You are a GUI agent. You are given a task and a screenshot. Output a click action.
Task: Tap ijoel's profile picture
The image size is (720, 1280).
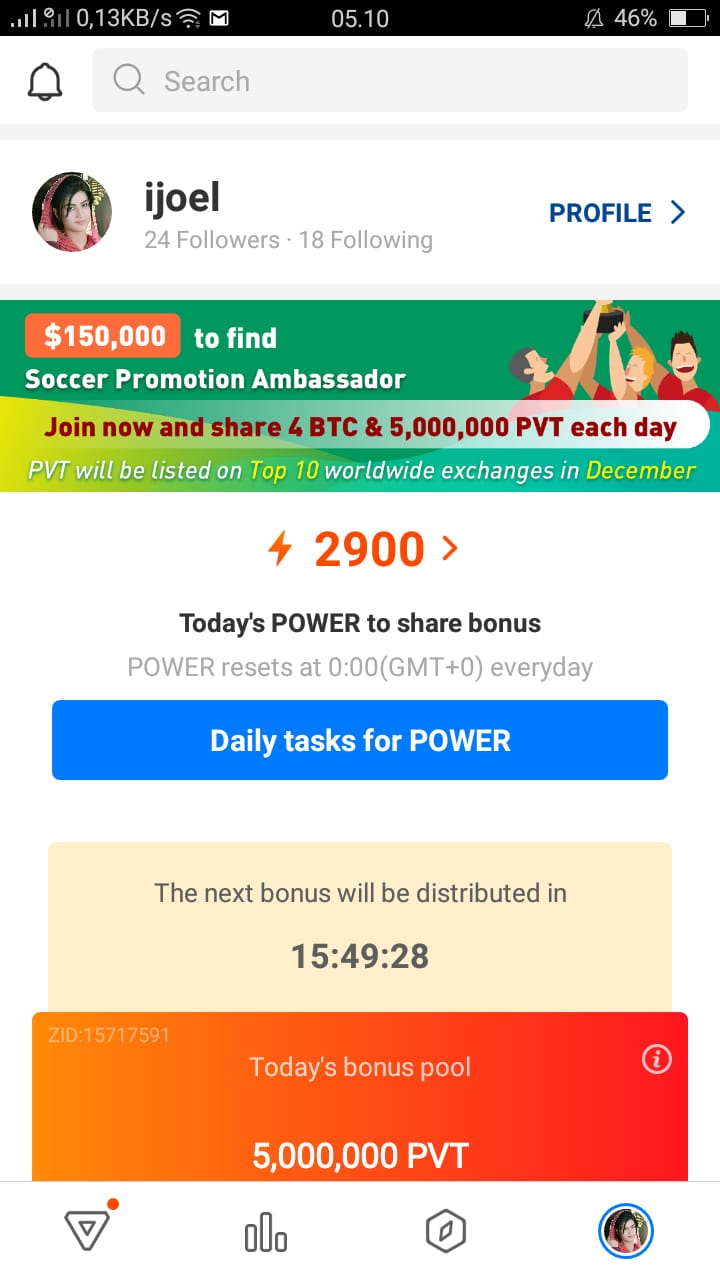(72, 212)
